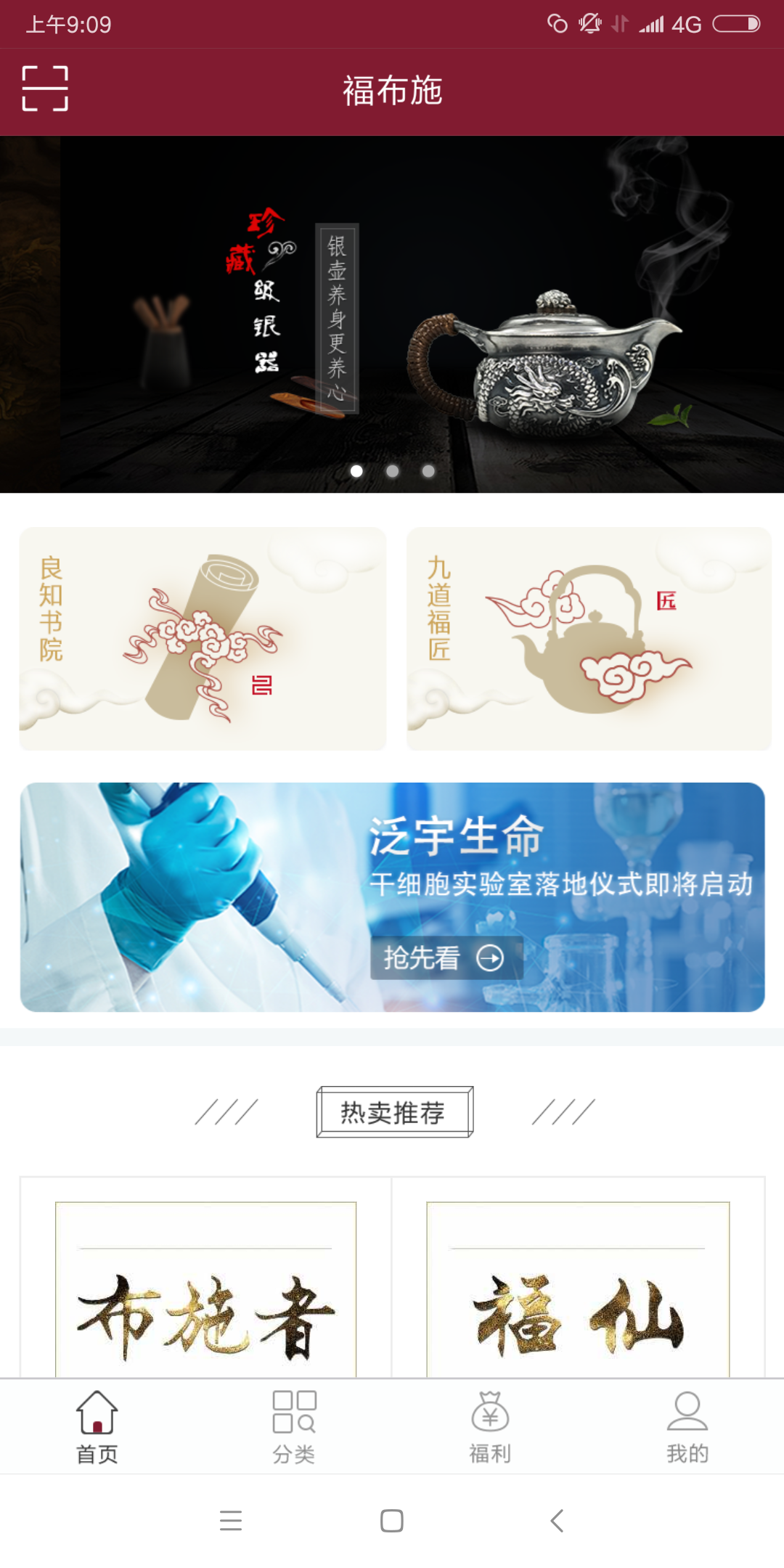This screenshot has width=784, height=1568.
Task: Open the scan code icon
Action: (45, 89)
